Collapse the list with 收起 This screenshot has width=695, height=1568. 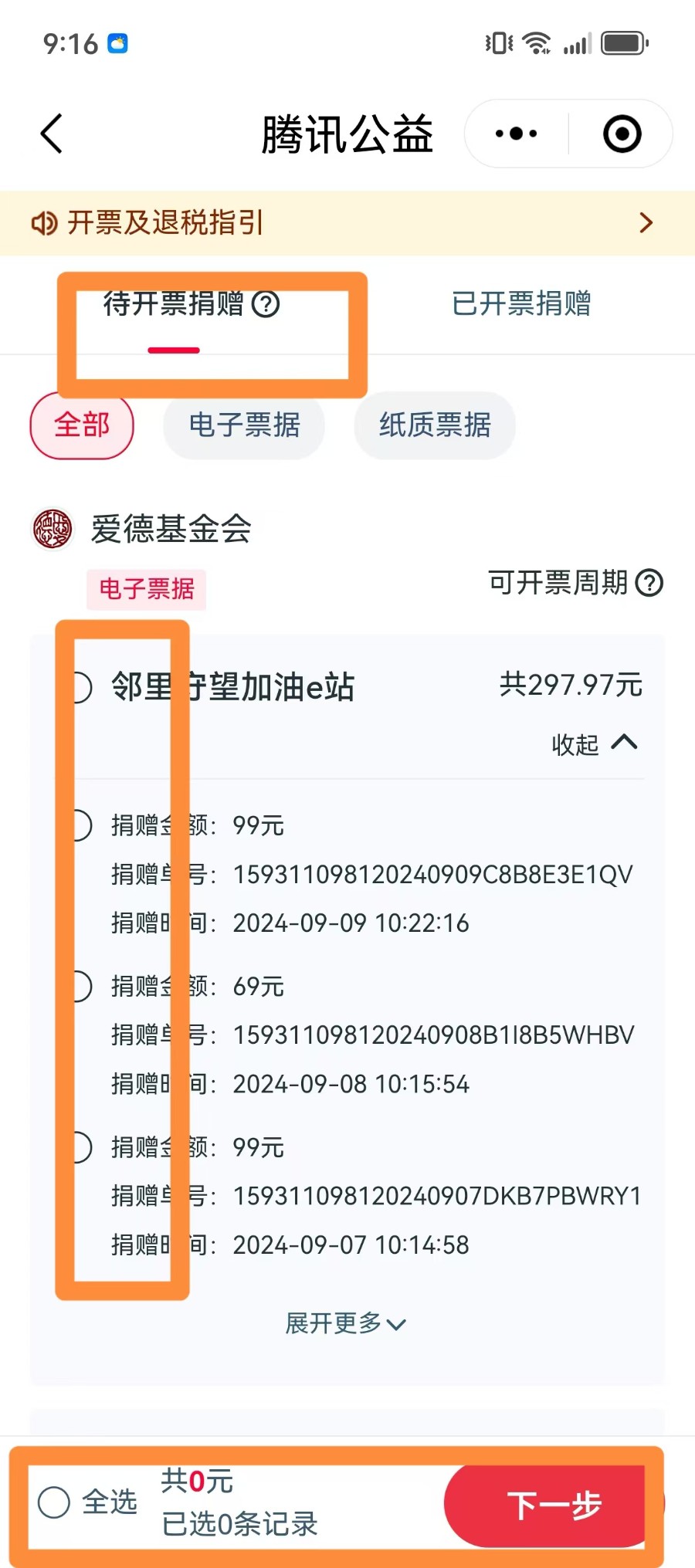point(594,744)
